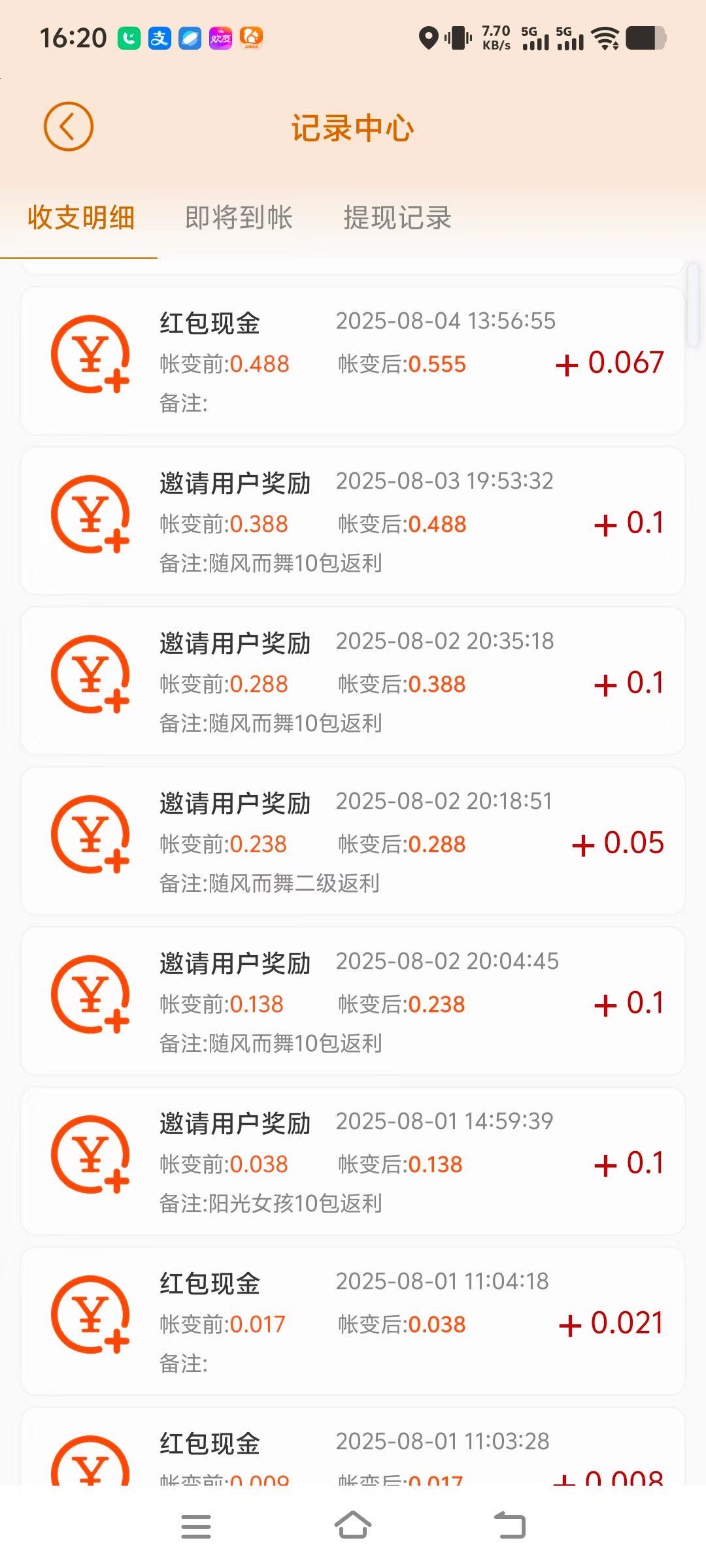Select the 收支明细 tab
This screenshot has width=706, height=1568.
click(x=81, y=218)
